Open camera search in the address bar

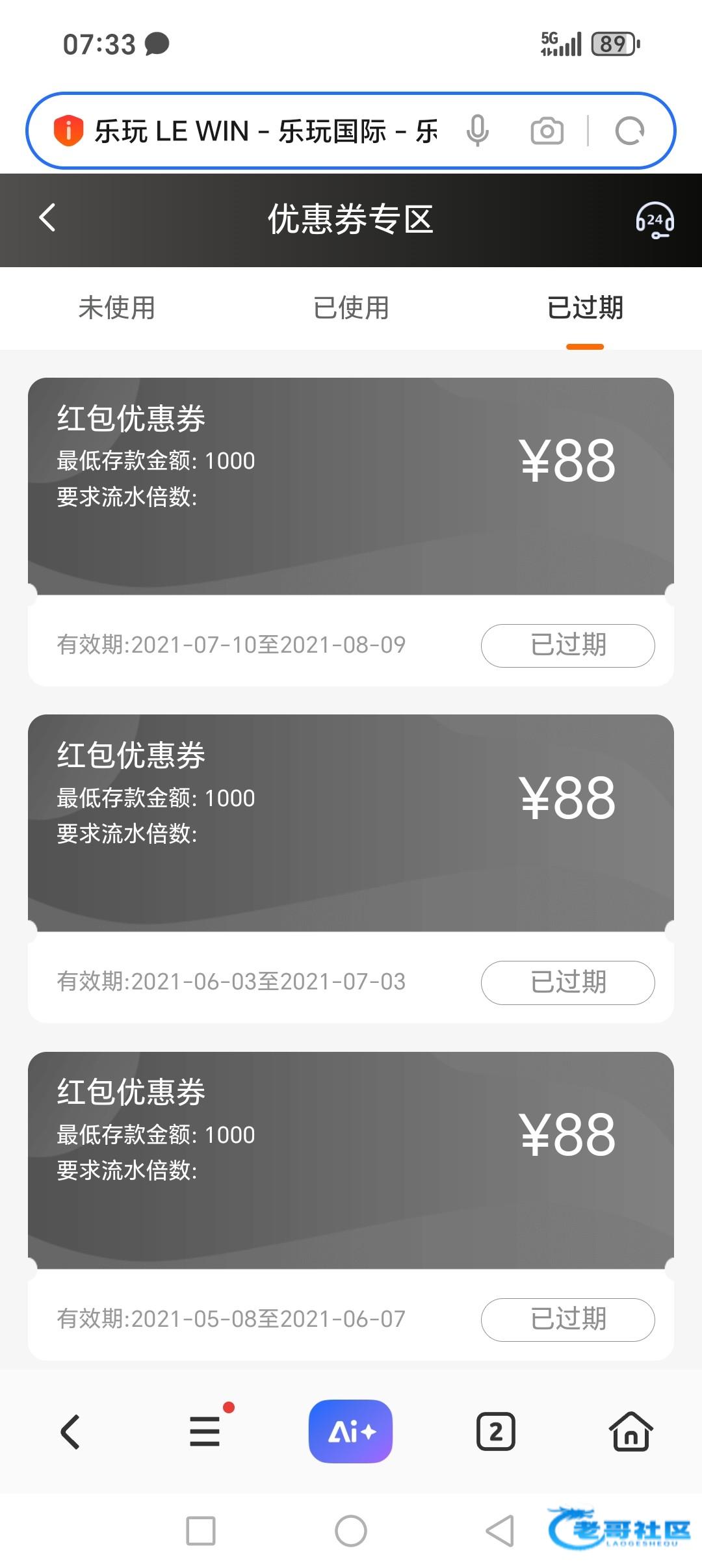tap(547, 131)
